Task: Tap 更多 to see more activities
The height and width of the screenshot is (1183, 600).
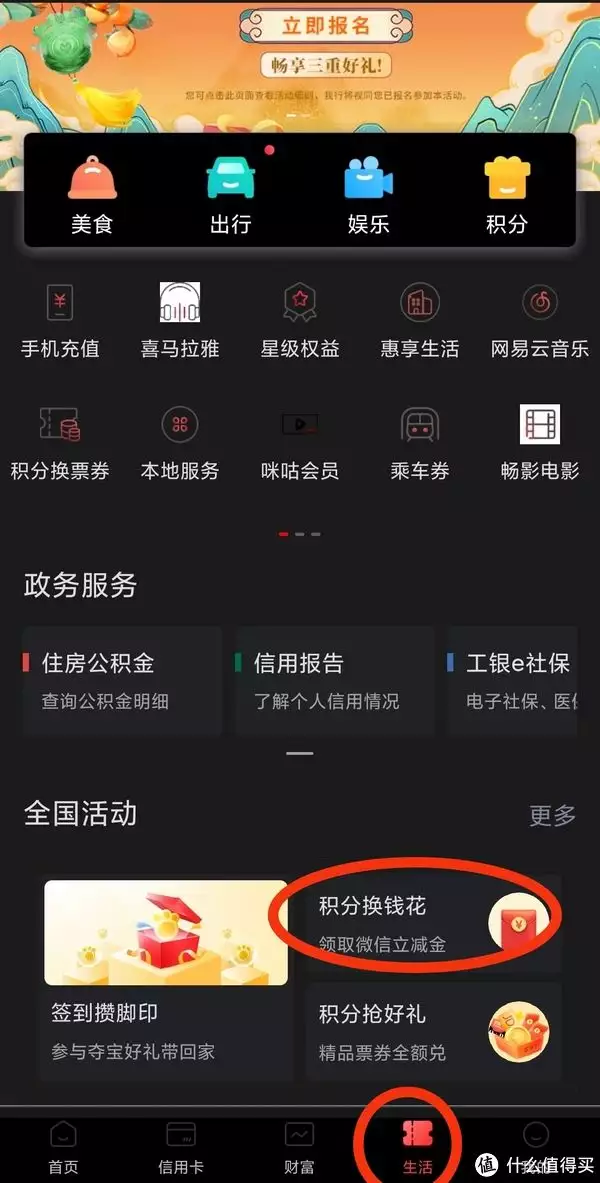Action: [x=552, y=815]
